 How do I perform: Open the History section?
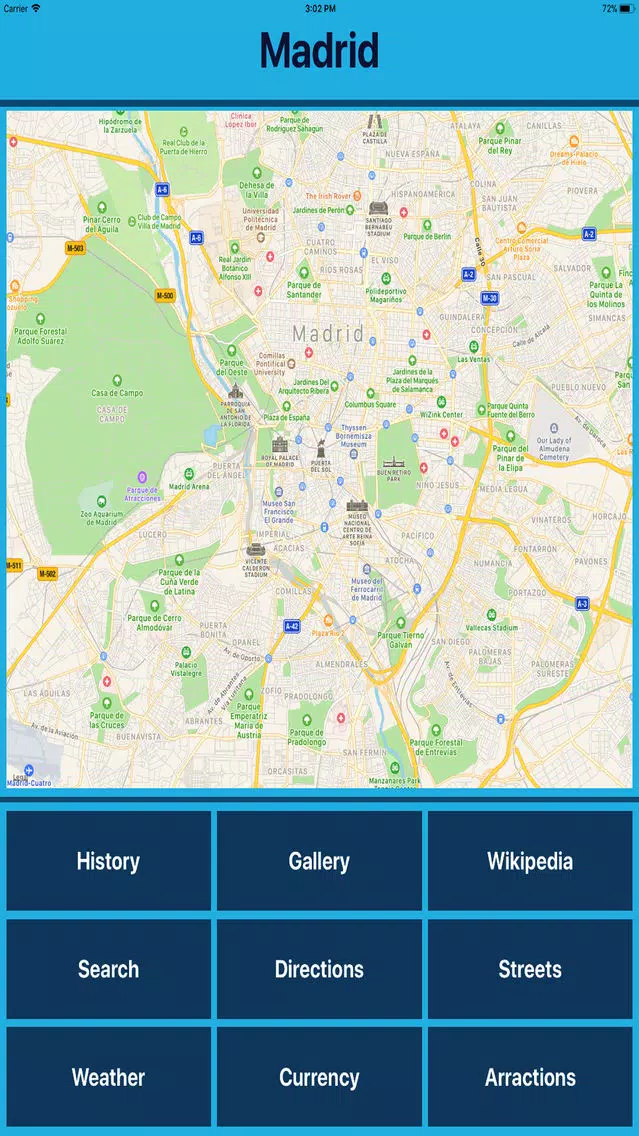click(109, 861)
